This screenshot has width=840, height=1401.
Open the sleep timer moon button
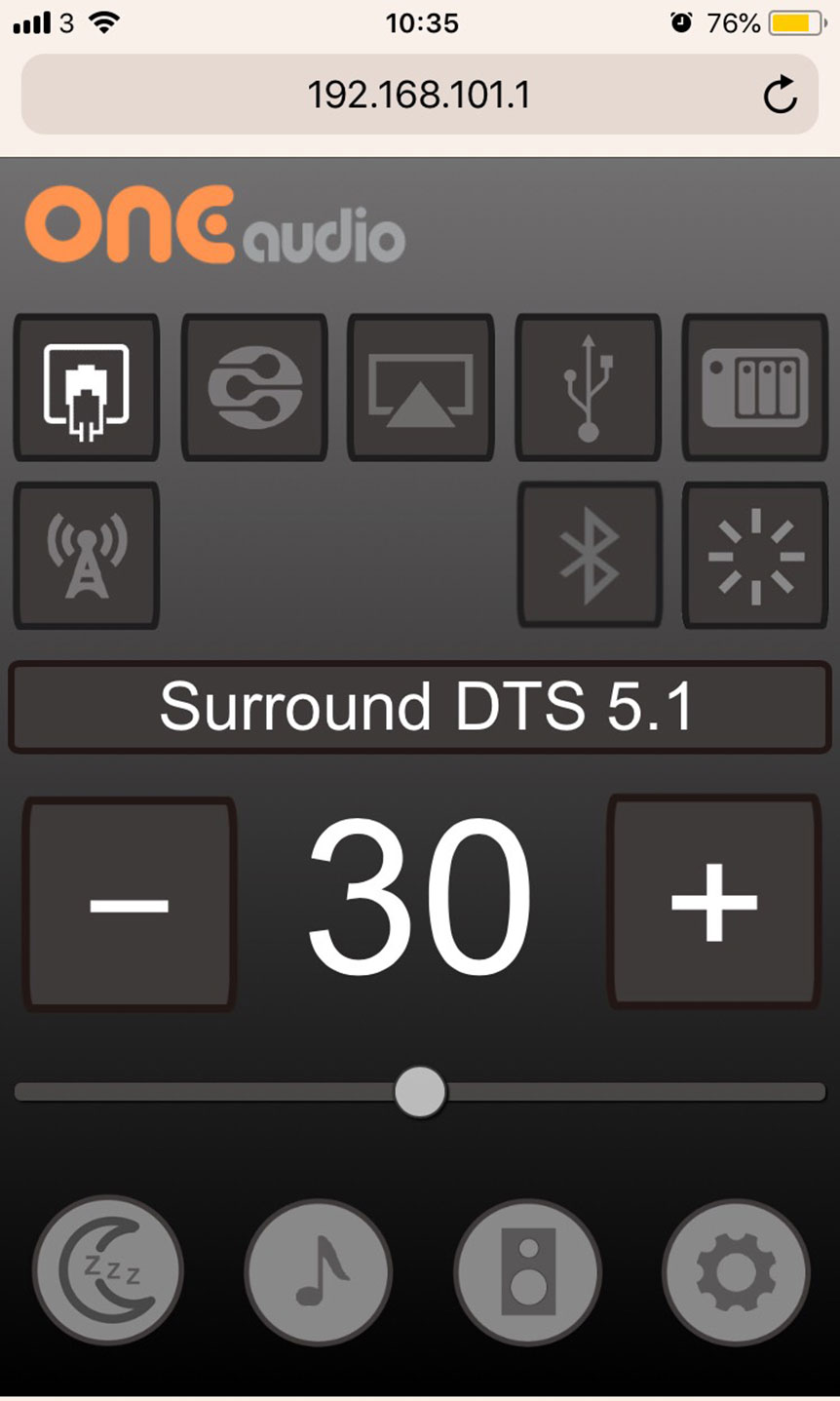(107, 1270)
